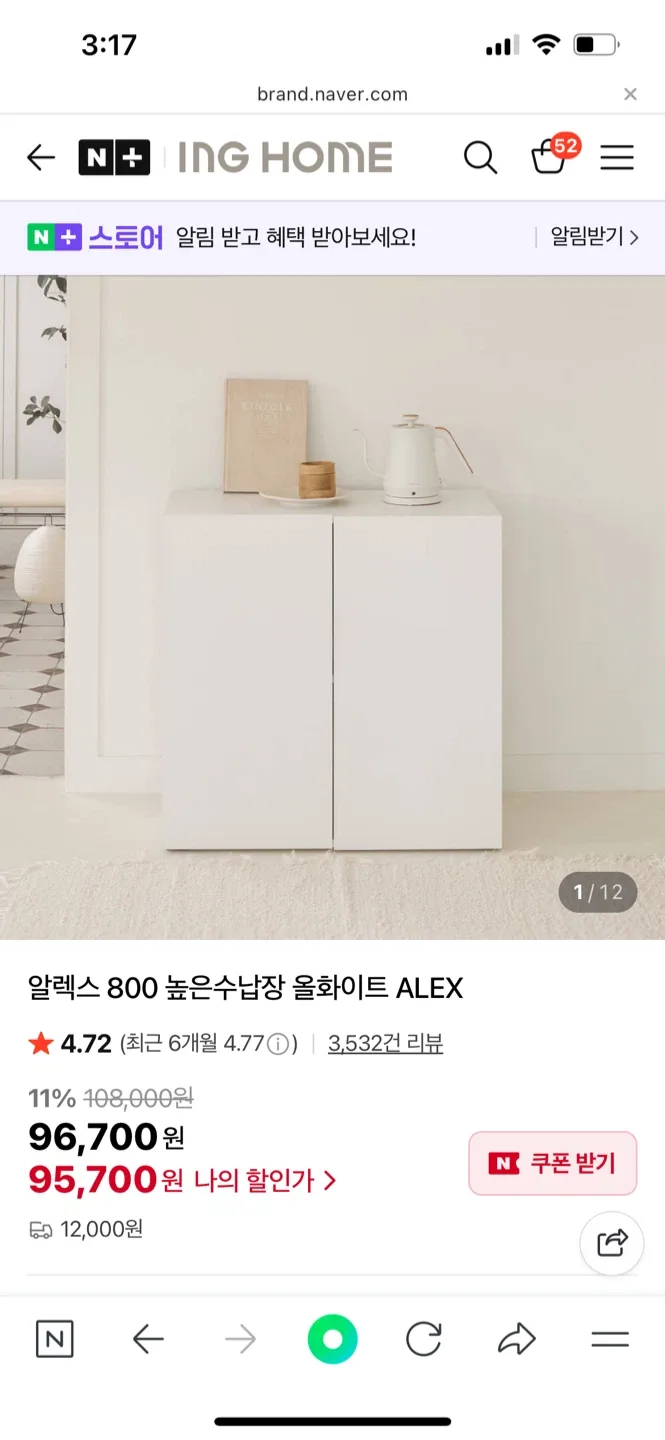Open the ING HOME brand store
Screen dimensions: 665x1440
tap(285, 157)
